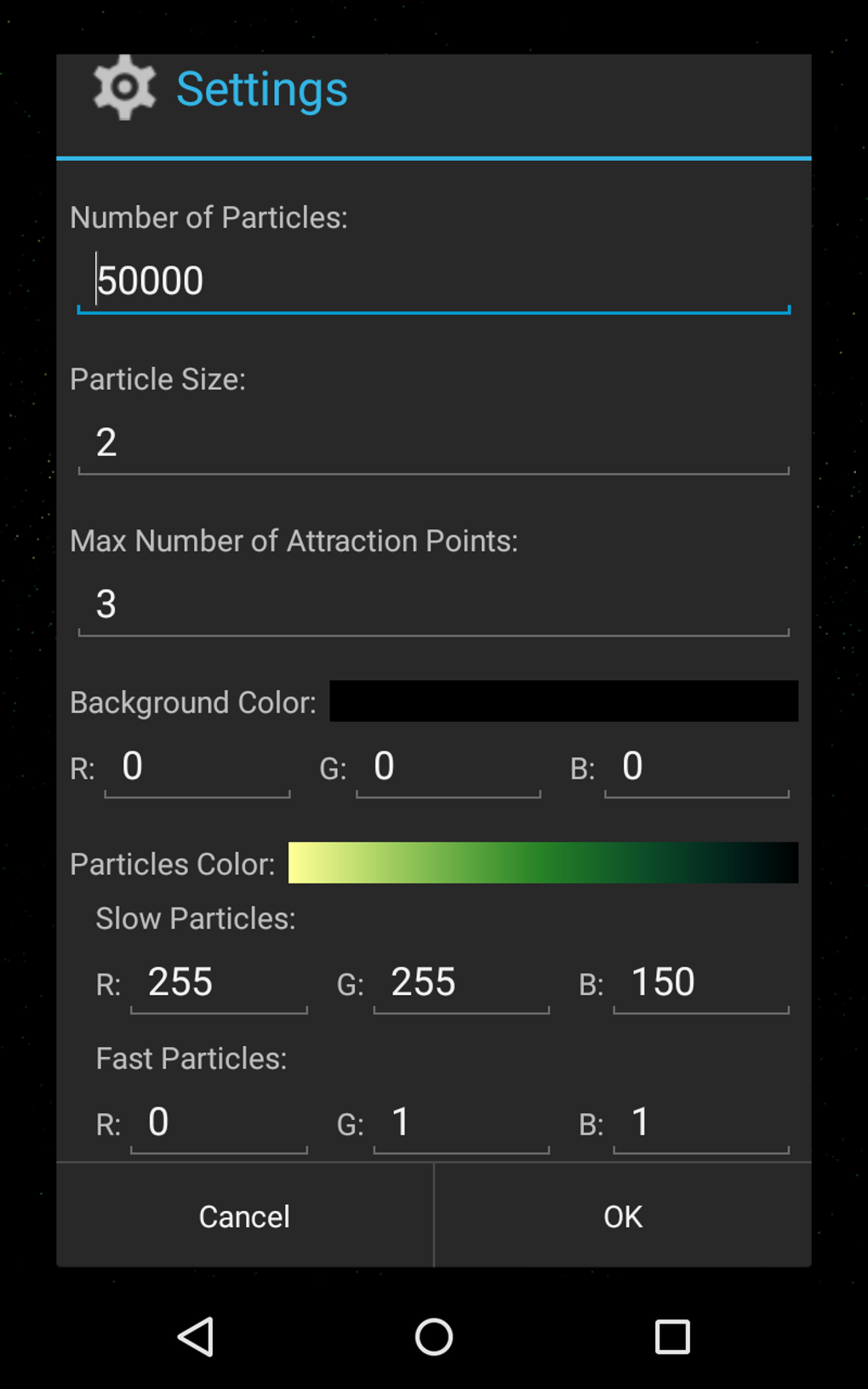Select the Number of Particles field
Screen dimensions: 868x1389
[433, 279]
